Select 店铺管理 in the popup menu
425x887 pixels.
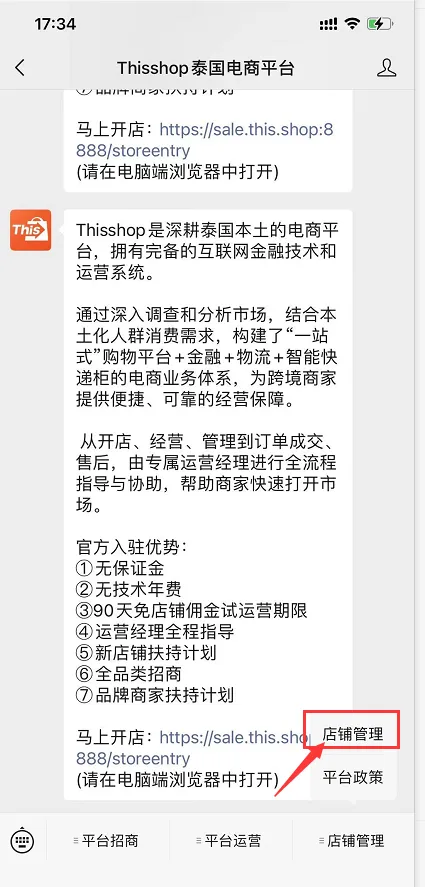point(353,734)
